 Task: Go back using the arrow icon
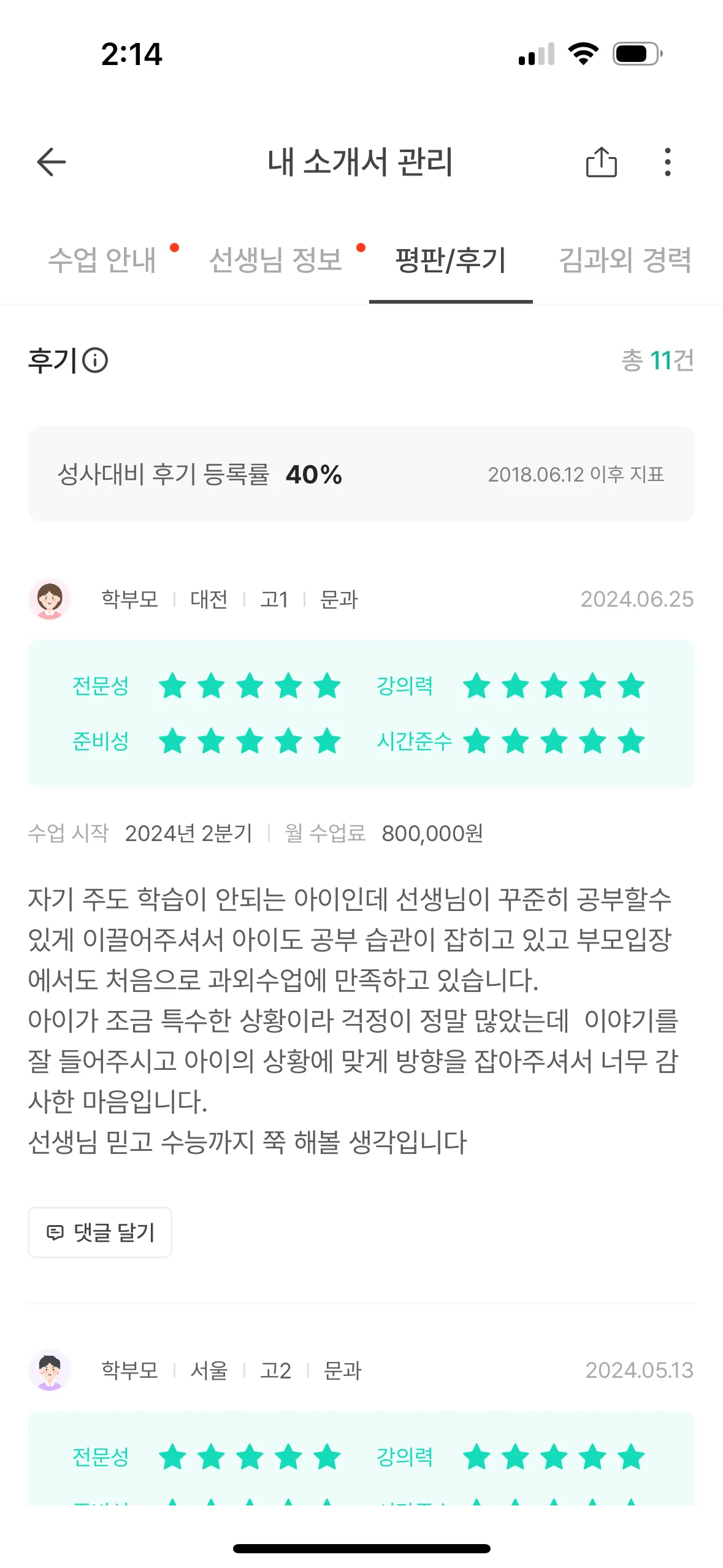52,162
